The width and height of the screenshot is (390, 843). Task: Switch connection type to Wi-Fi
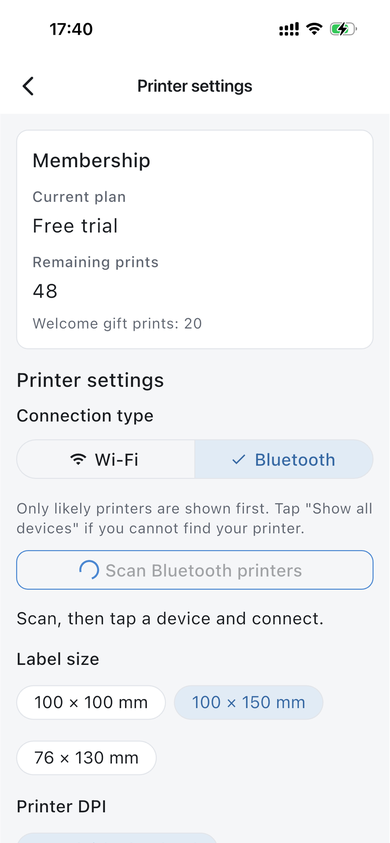pyautogui.click(x=105, y=460)
